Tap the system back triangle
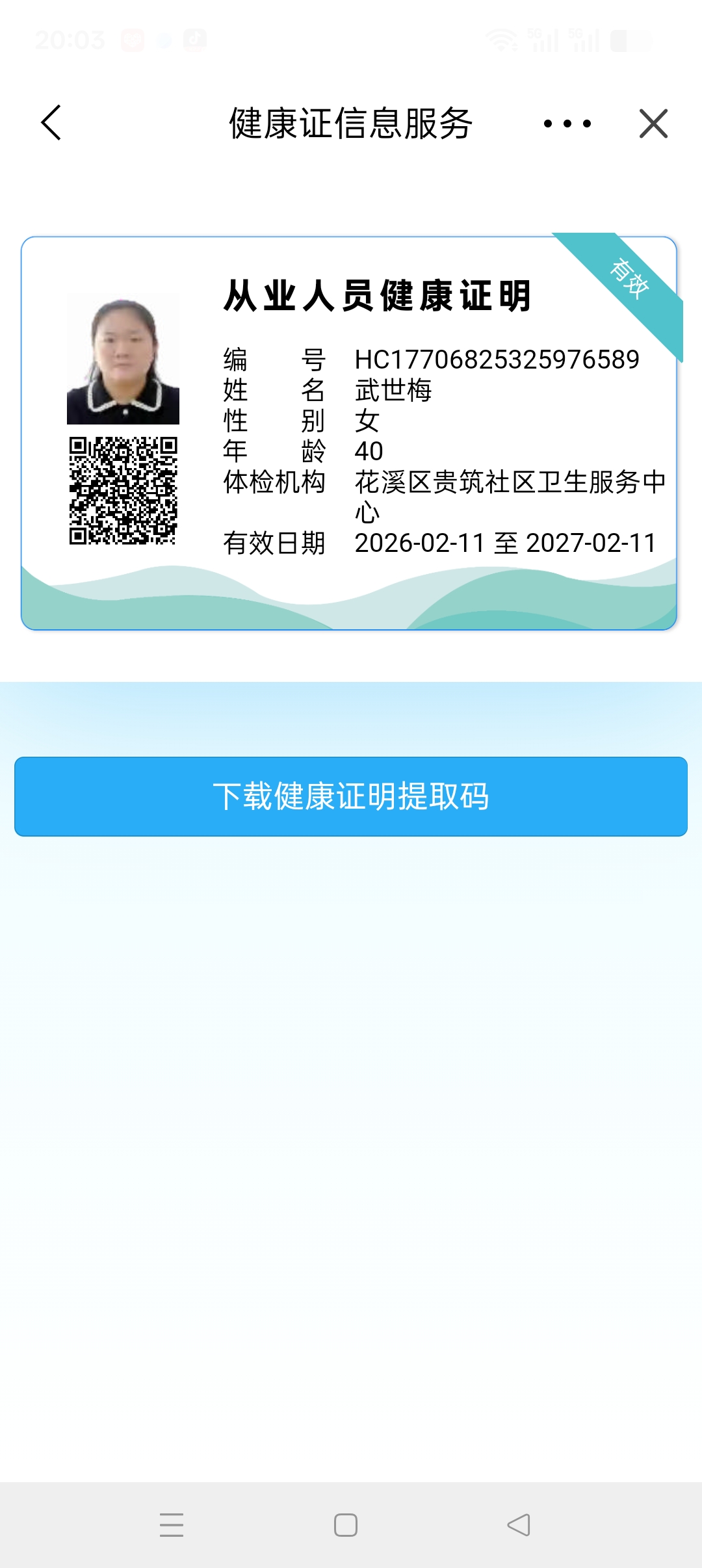Image resolution: width=702 pixels, height=1568 pixels. click(519, 1524)
